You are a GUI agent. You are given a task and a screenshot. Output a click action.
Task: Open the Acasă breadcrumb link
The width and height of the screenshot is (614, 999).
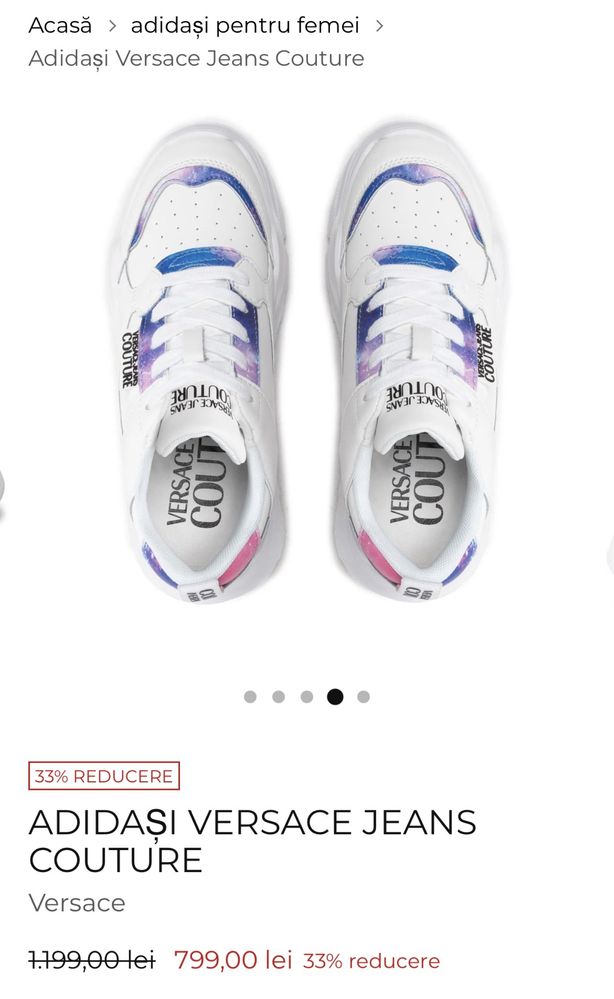[x=60, y=25]
